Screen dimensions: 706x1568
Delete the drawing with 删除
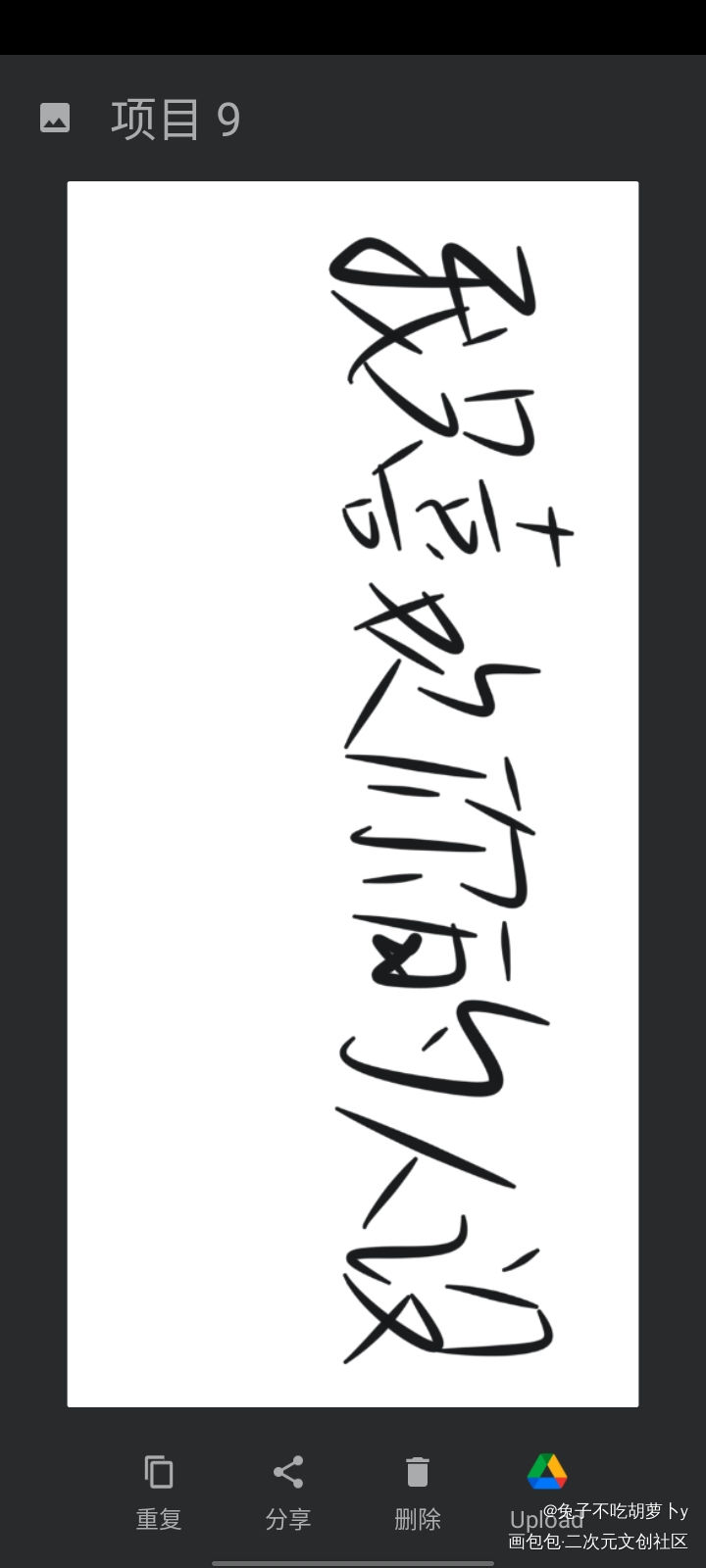tap(418, 1490)
